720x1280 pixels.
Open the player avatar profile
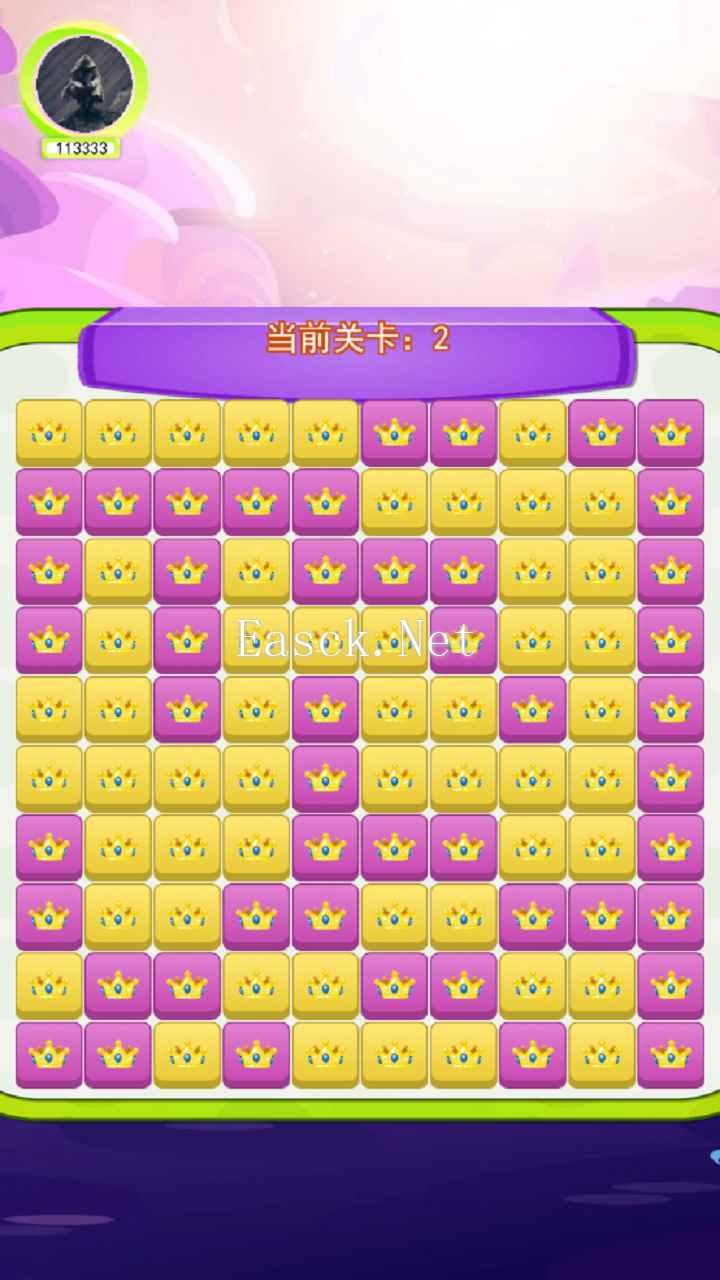84,84
